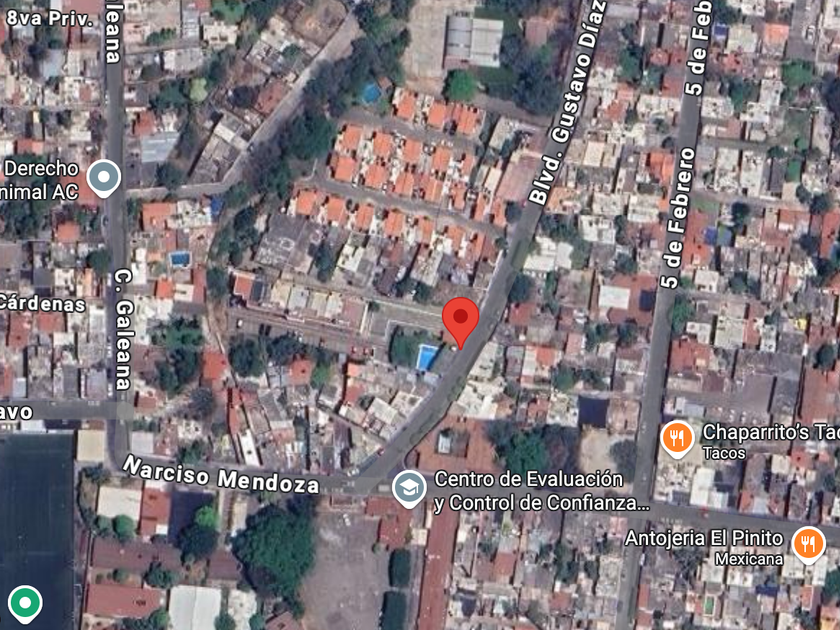Select the Chaparrito's Tacos restaurant marker

677,438
